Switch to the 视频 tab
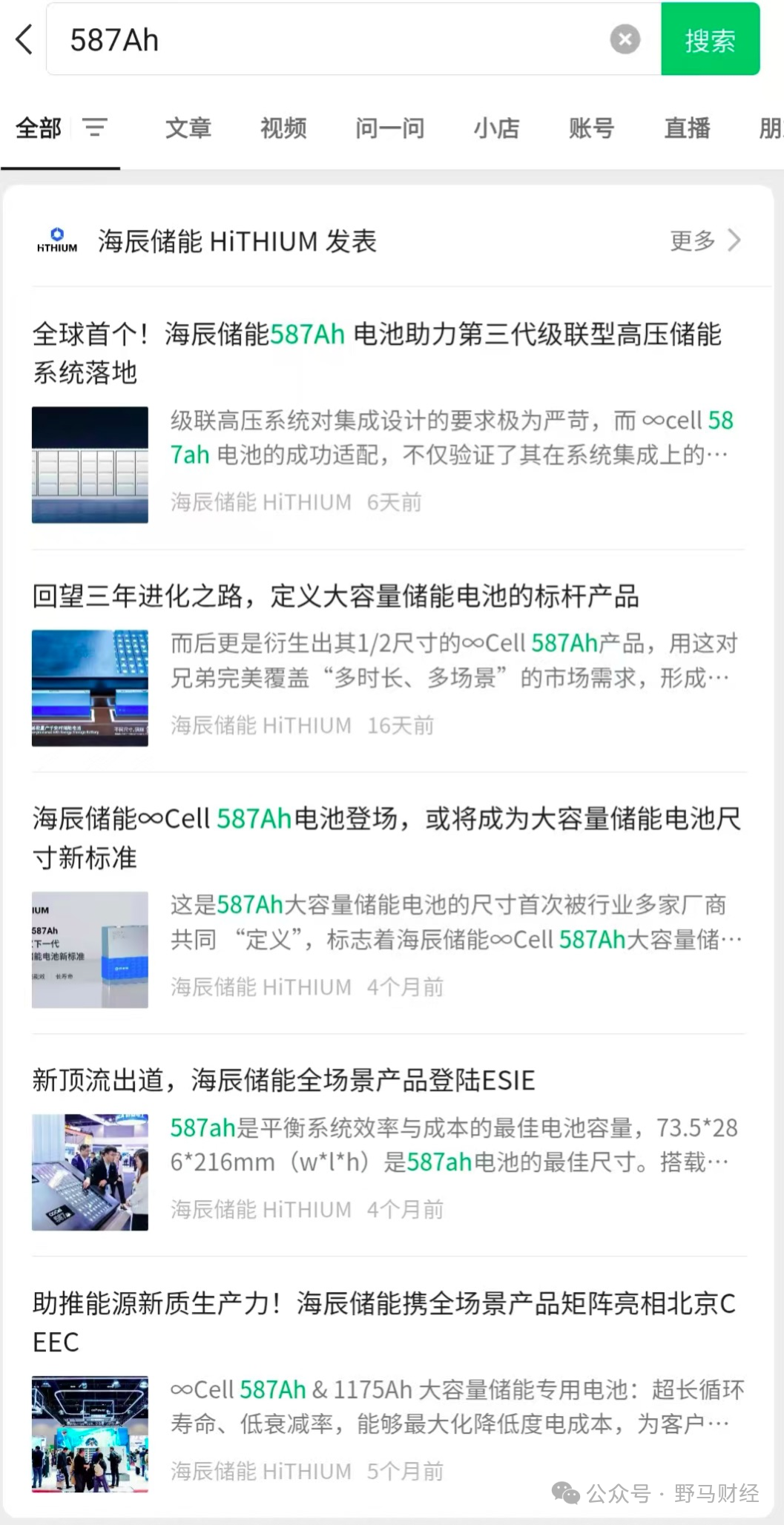This screenshot has height=1525, width=784. (x=283, y=128)
